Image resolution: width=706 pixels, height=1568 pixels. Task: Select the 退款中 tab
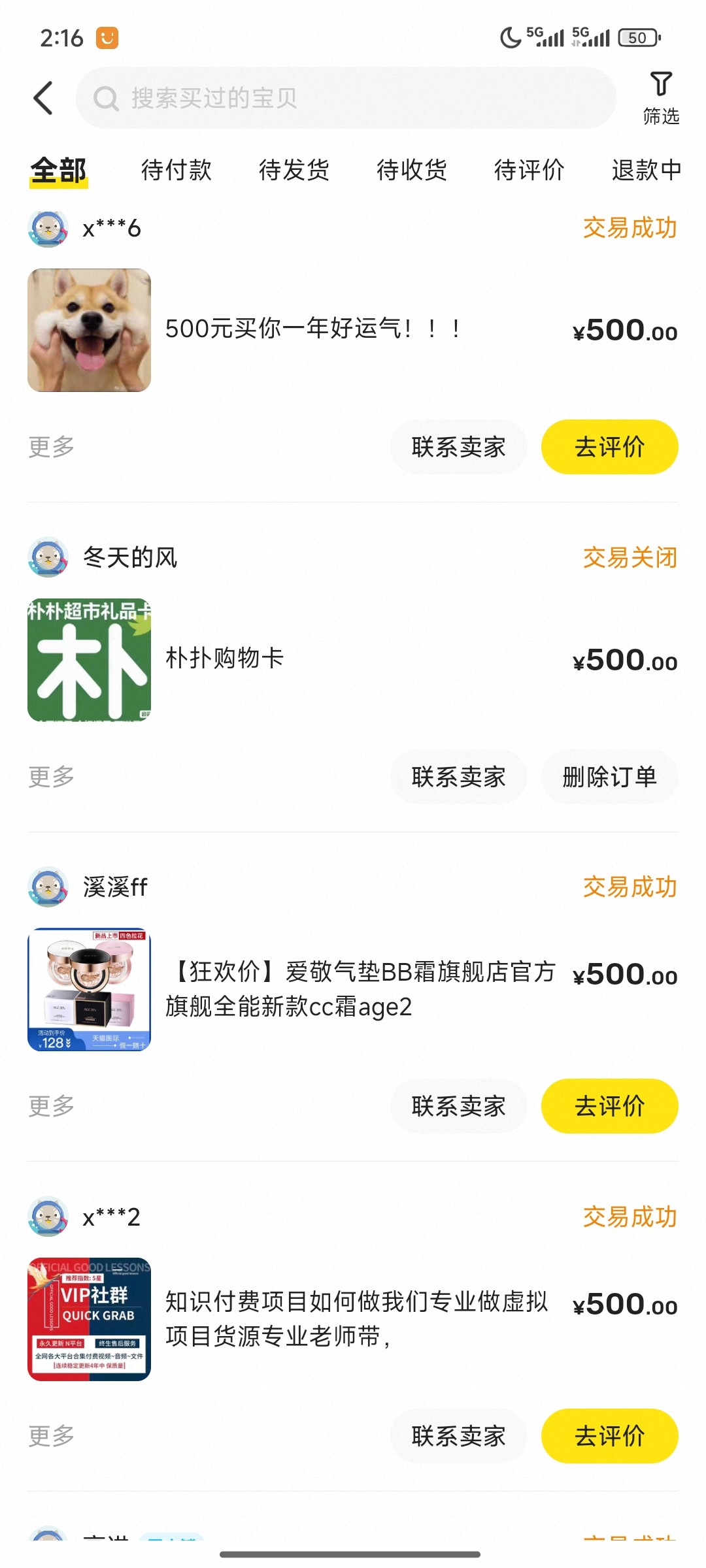click(x=645, y=170)
